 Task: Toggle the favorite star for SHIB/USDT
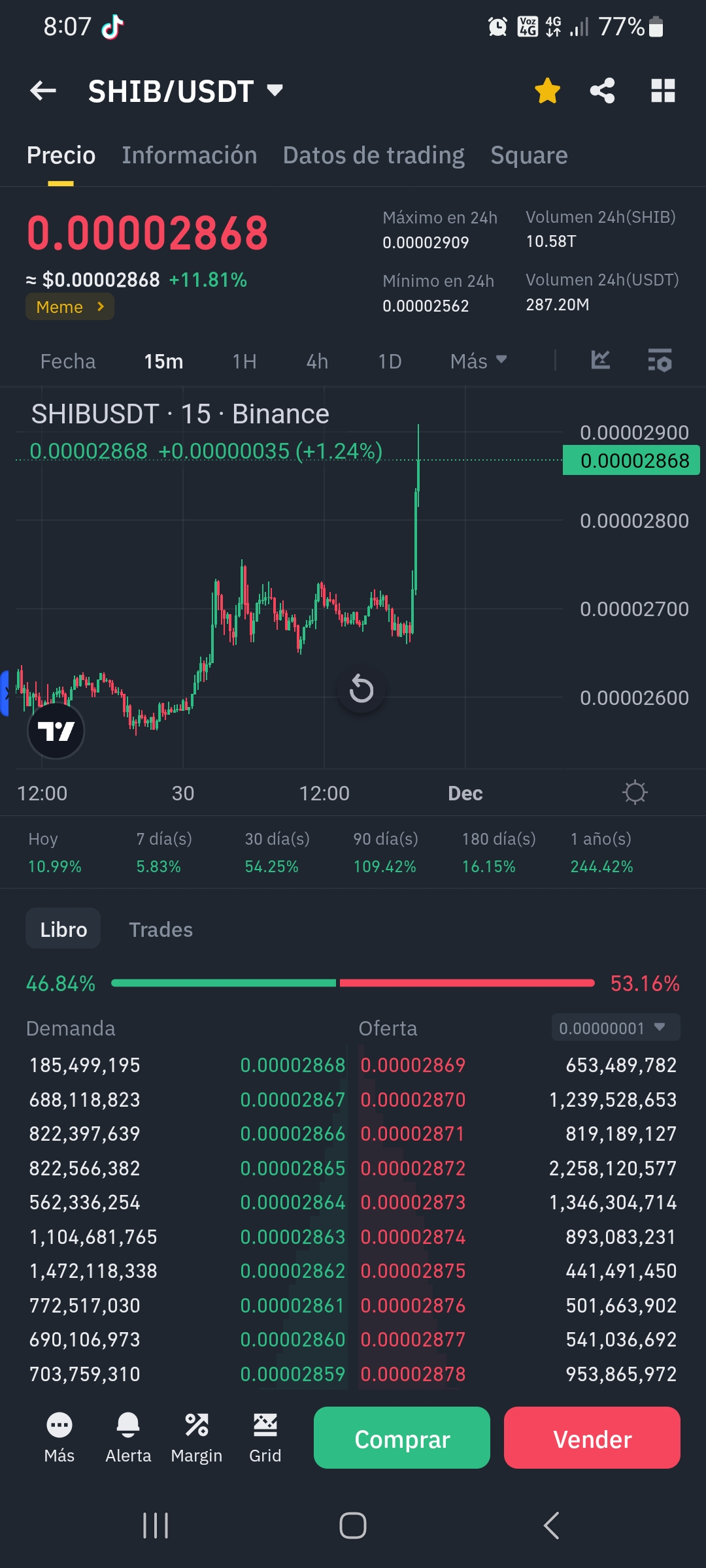click(x=547, y=91)
